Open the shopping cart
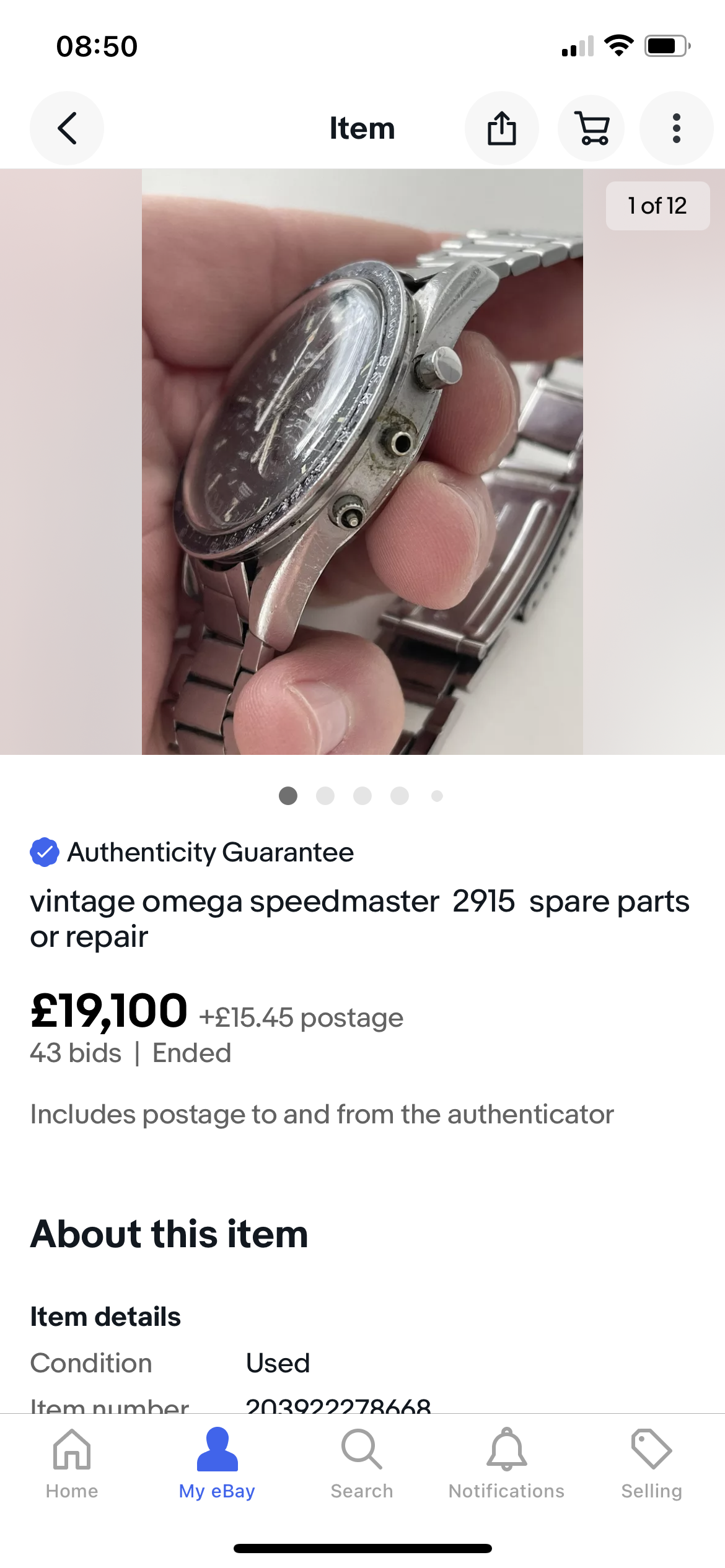Viewport: 725px width, 1568px height. coord(592,128)
